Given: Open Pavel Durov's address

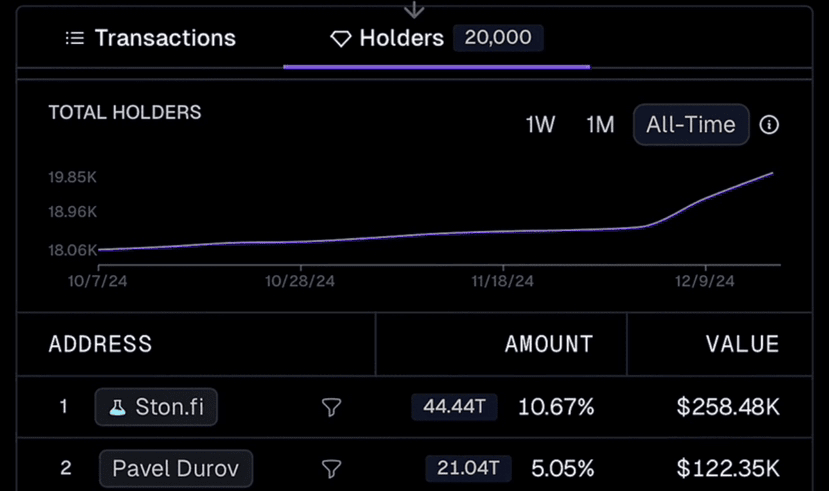Looking at the screenshot, I should [x=175, y=468].
